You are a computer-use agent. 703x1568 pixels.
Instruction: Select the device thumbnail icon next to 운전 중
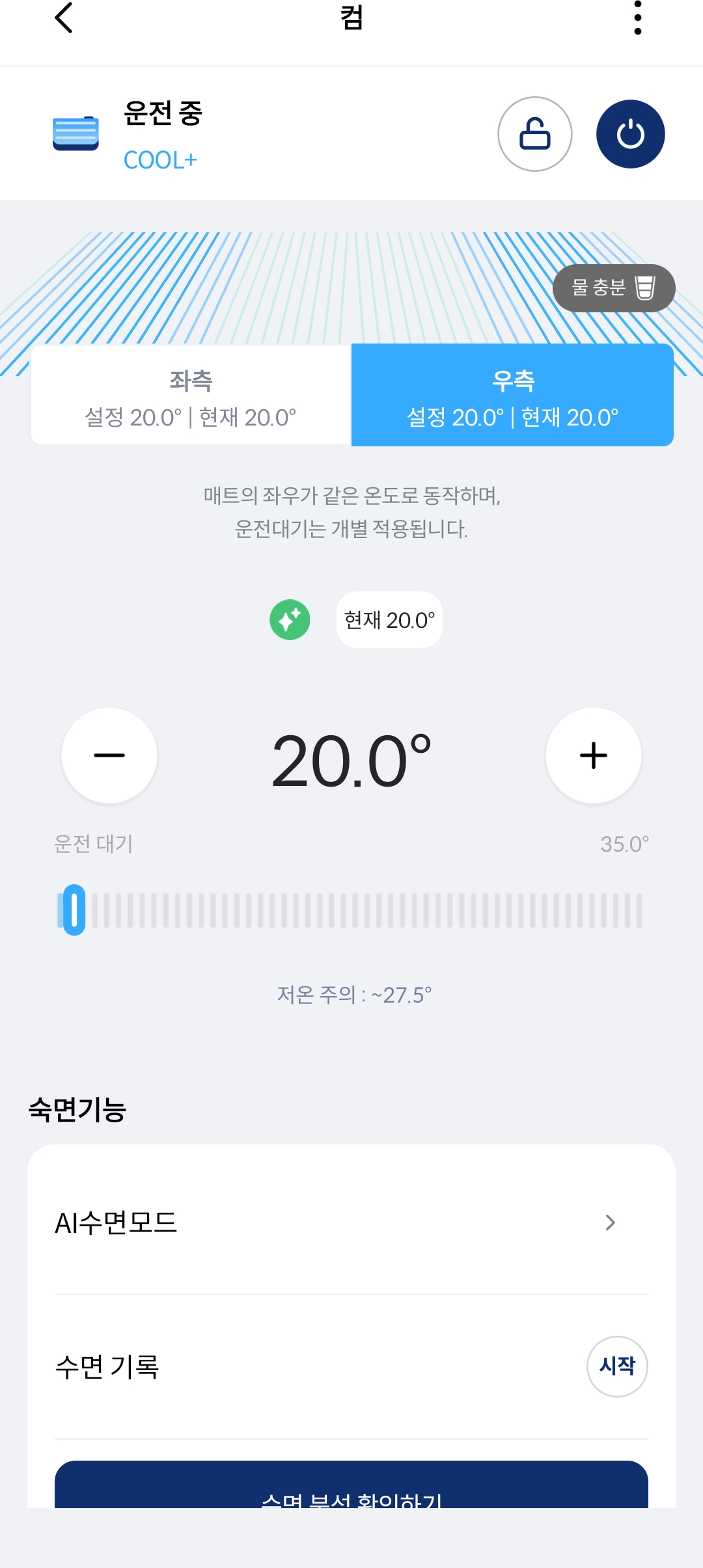click(x=75, y=133)
